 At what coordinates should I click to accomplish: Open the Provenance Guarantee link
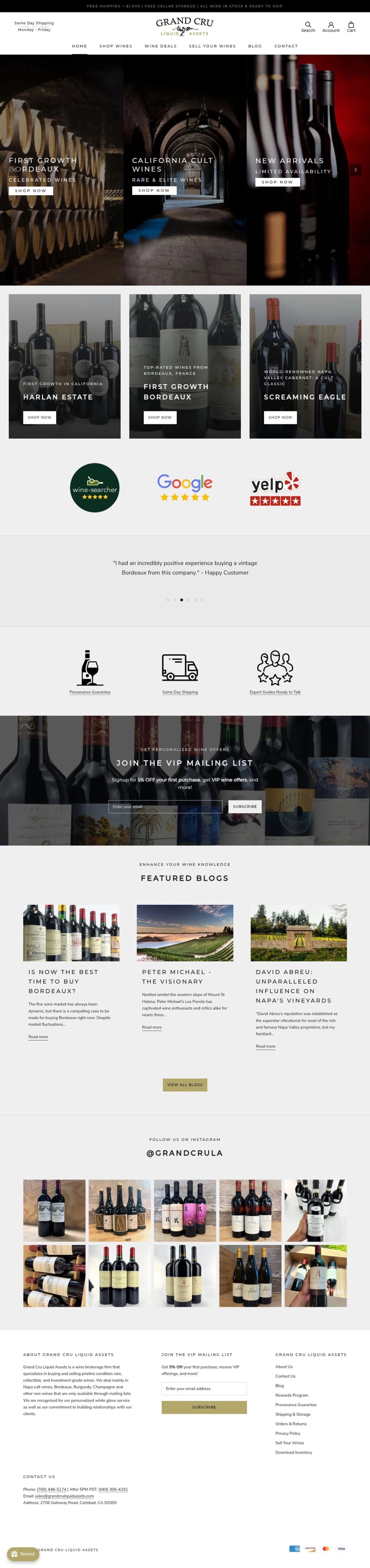[90, 692]
